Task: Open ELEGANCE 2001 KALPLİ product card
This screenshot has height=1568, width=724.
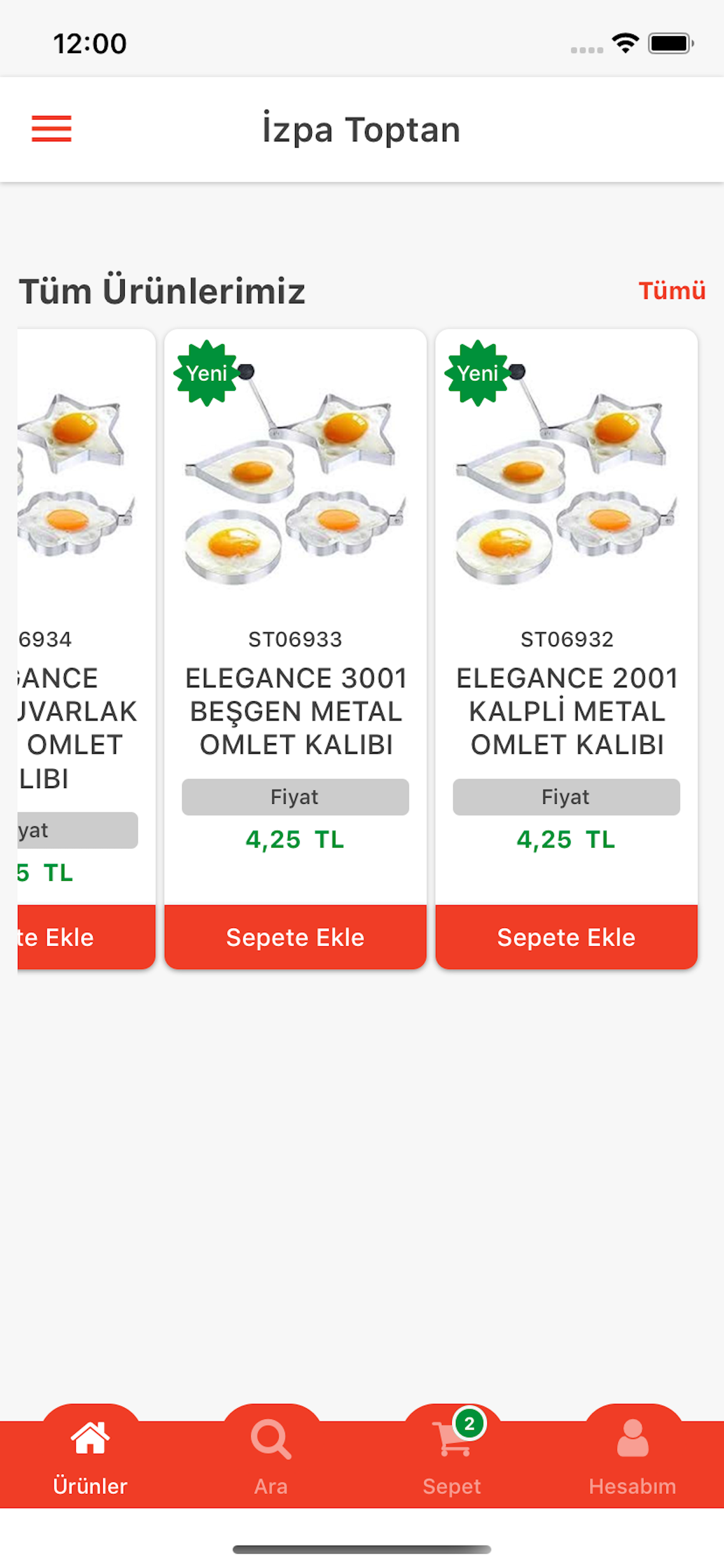Action: [566, 710]
